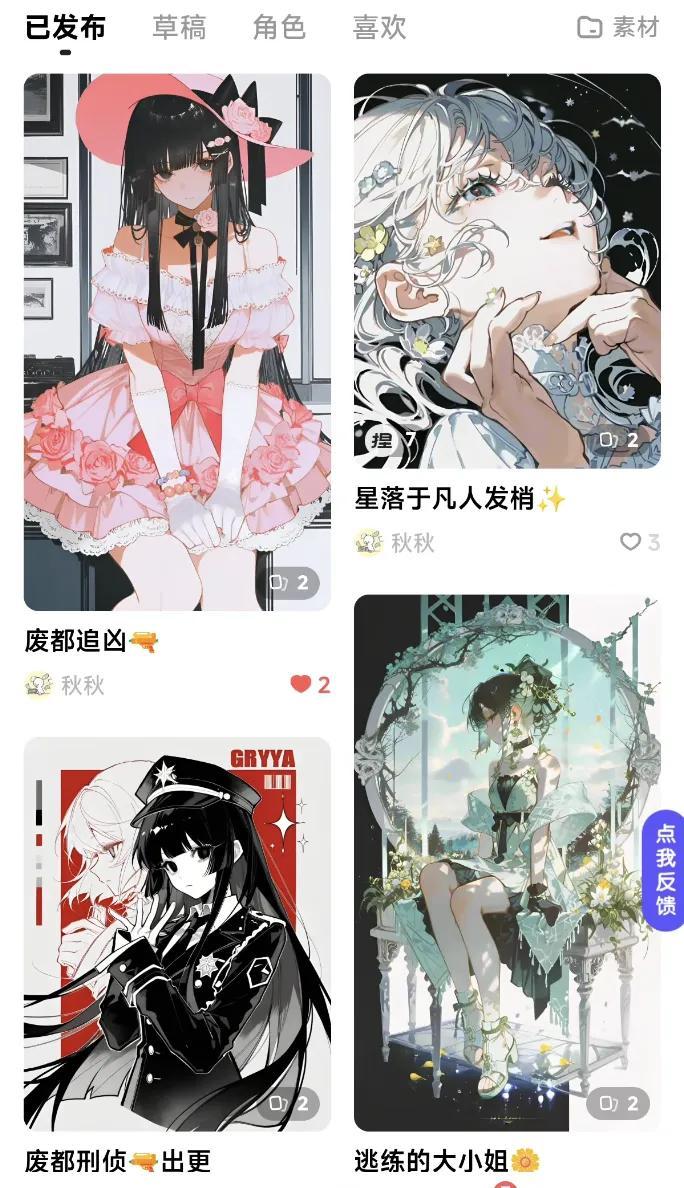Switch to the 角色 tab
Image resolution: width=684 pixels, height=1188 pixels.
[x=279, y=27]
